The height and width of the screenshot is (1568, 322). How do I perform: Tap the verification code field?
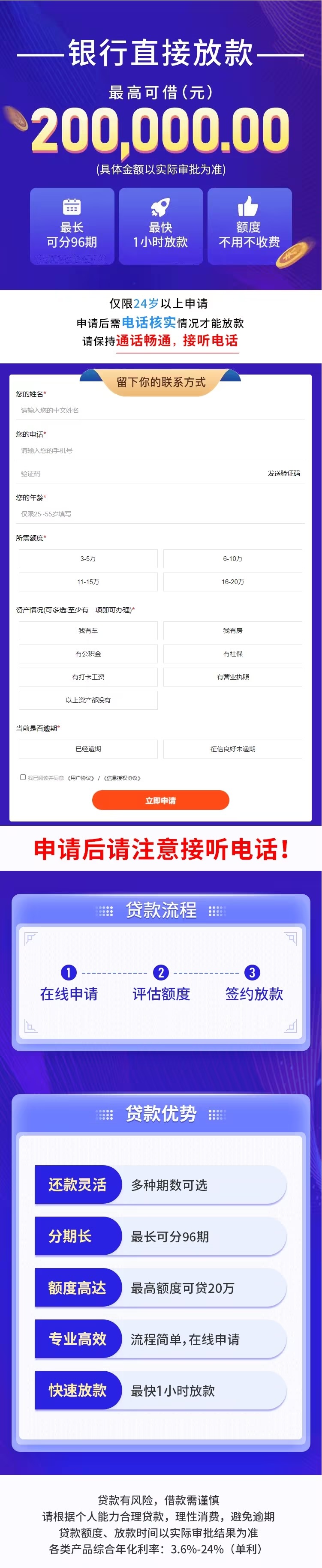[134, 473]
